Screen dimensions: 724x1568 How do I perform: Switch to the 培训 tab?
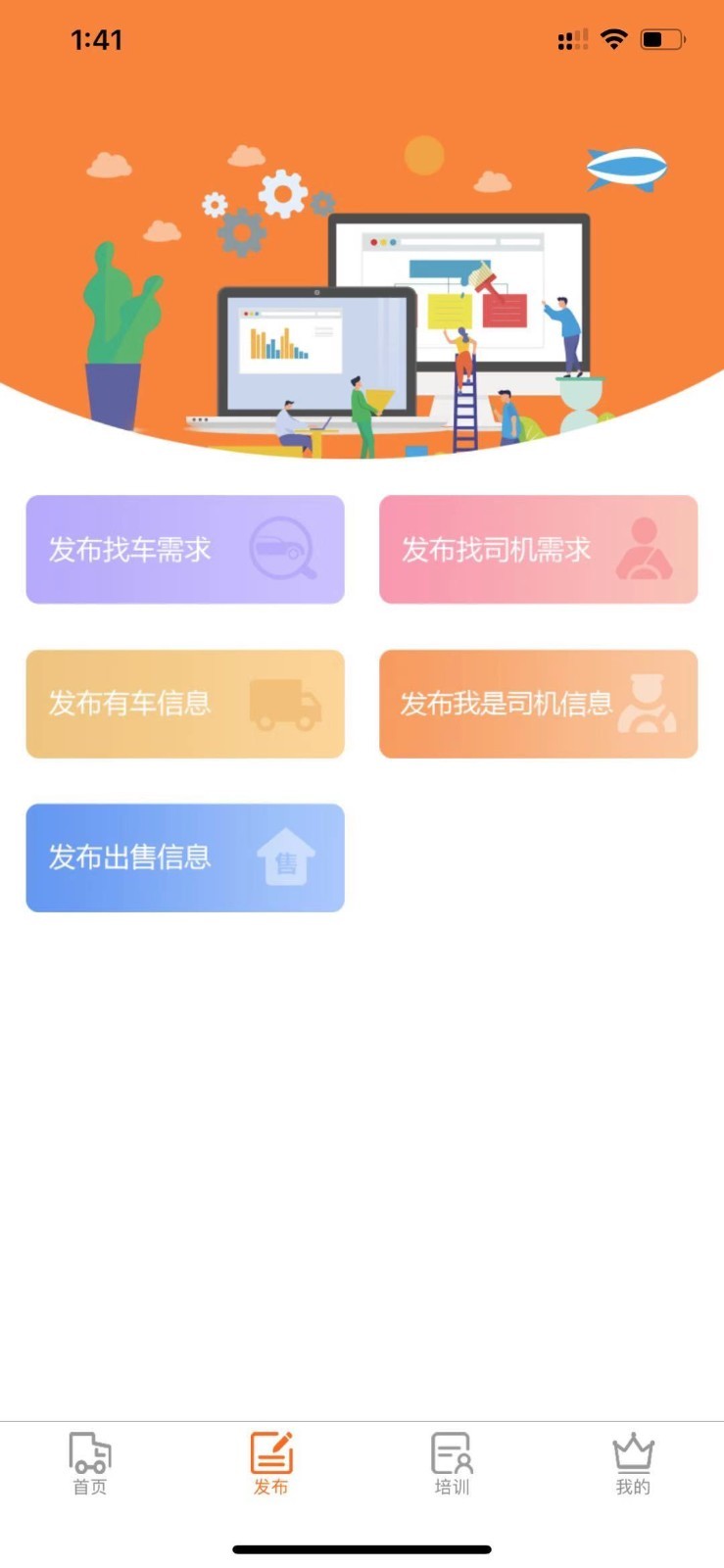click(452, 1465)
